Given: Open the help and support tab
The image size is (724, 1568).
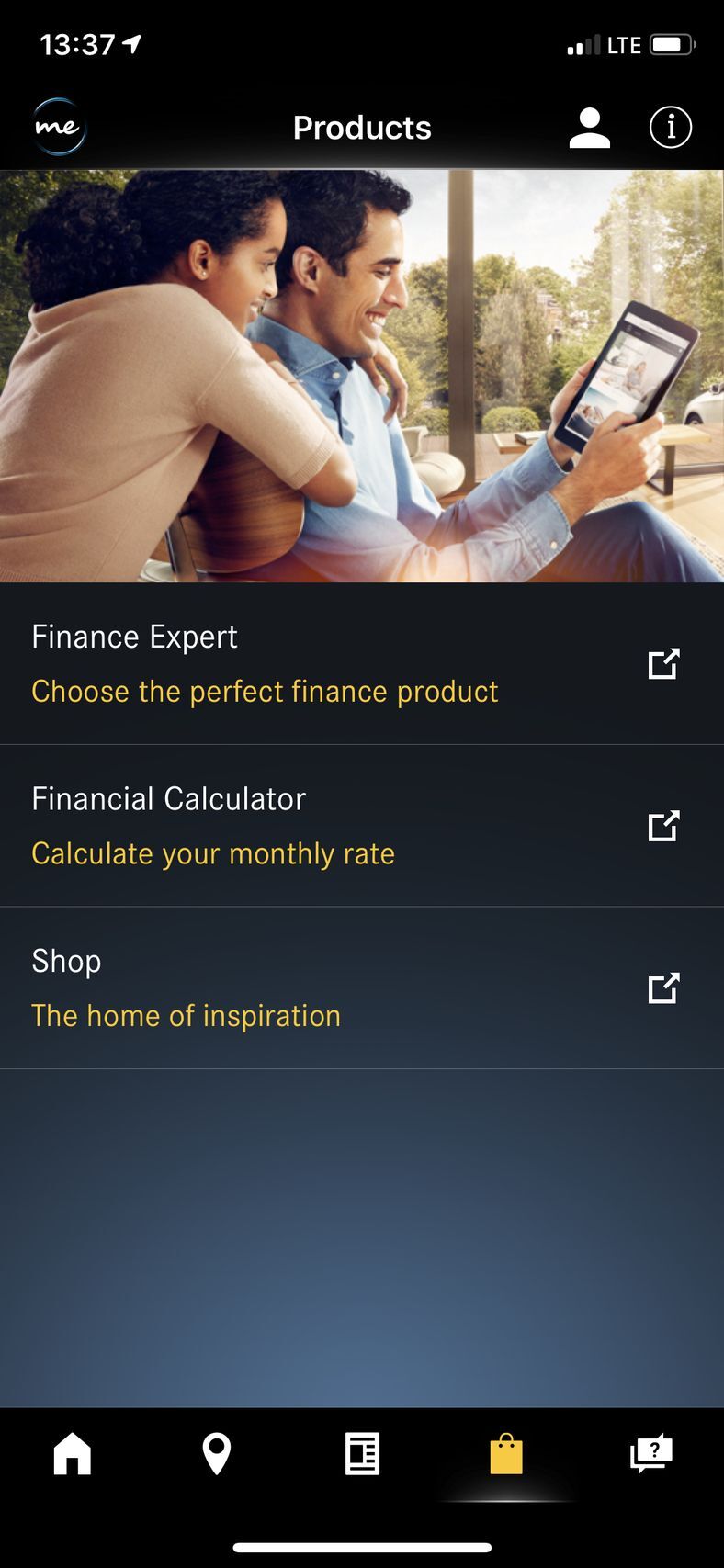Looking at the screenshot, I should 651,1454.
